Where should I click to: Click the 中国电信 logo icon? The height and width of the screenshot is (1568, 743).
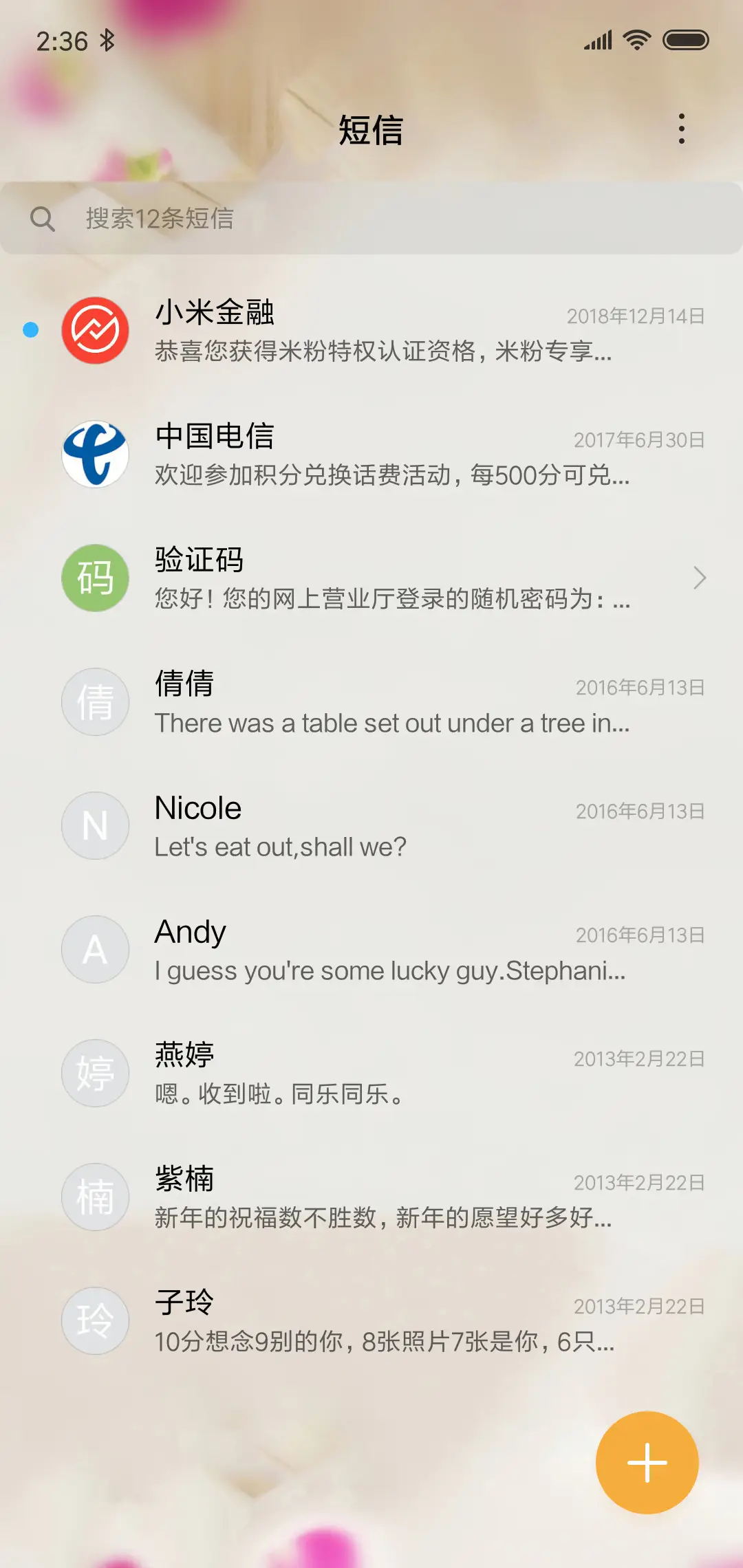pos(95,454)
